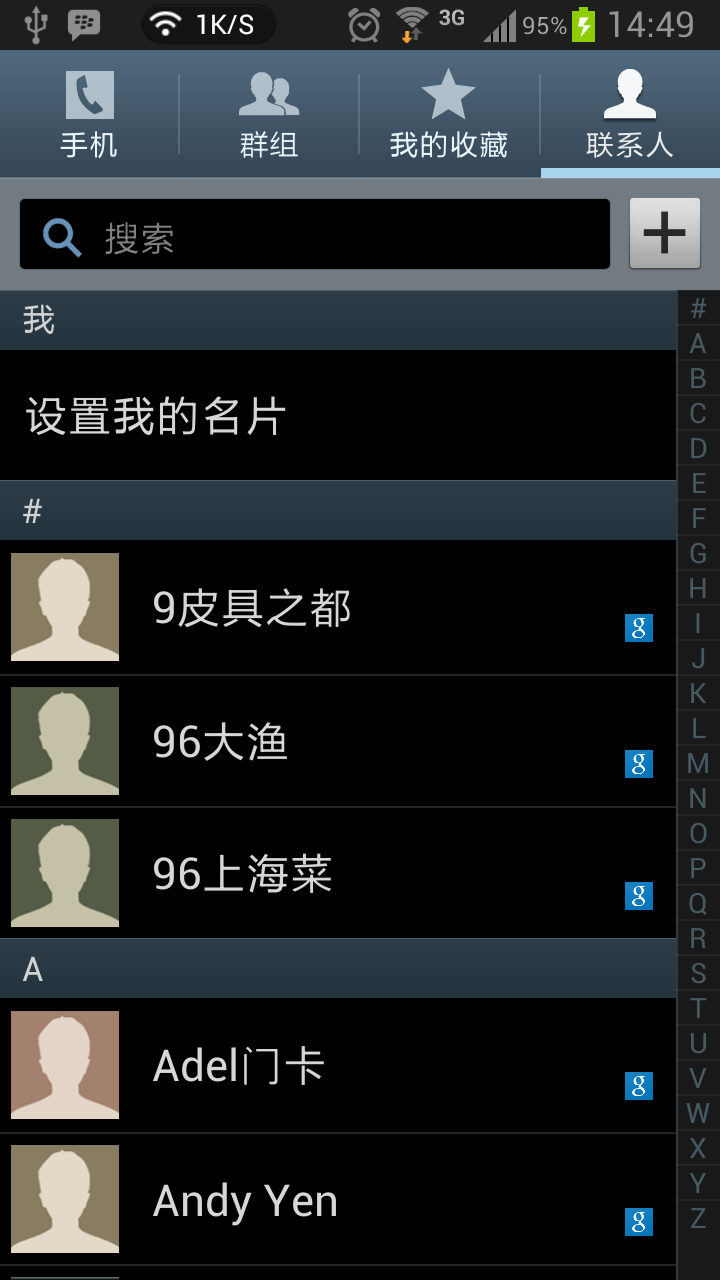The image size is (720, 1280).
Task: Switch to the 群组 tab
Action: [269, 115]
